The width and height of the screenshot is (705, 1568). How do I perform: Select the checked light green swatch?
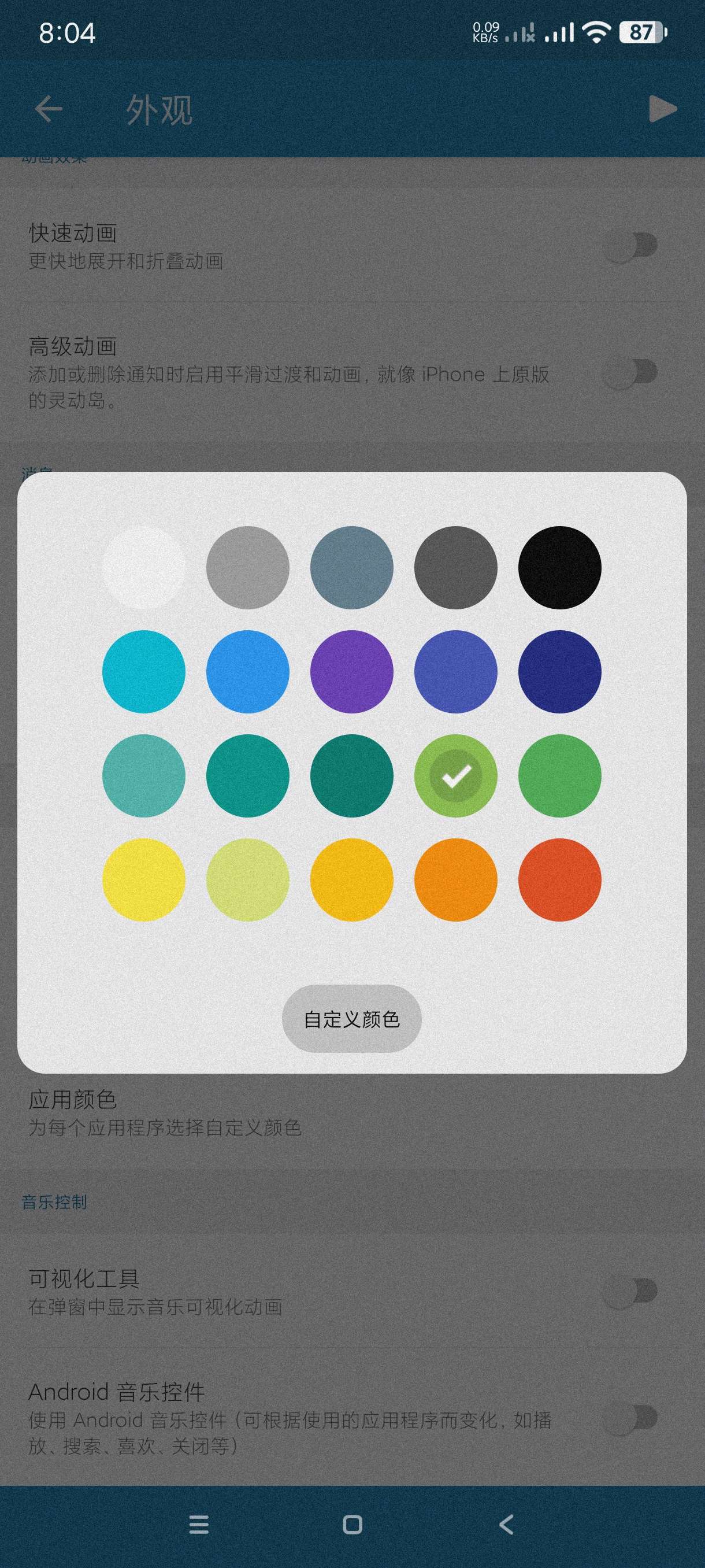point(455,775)
